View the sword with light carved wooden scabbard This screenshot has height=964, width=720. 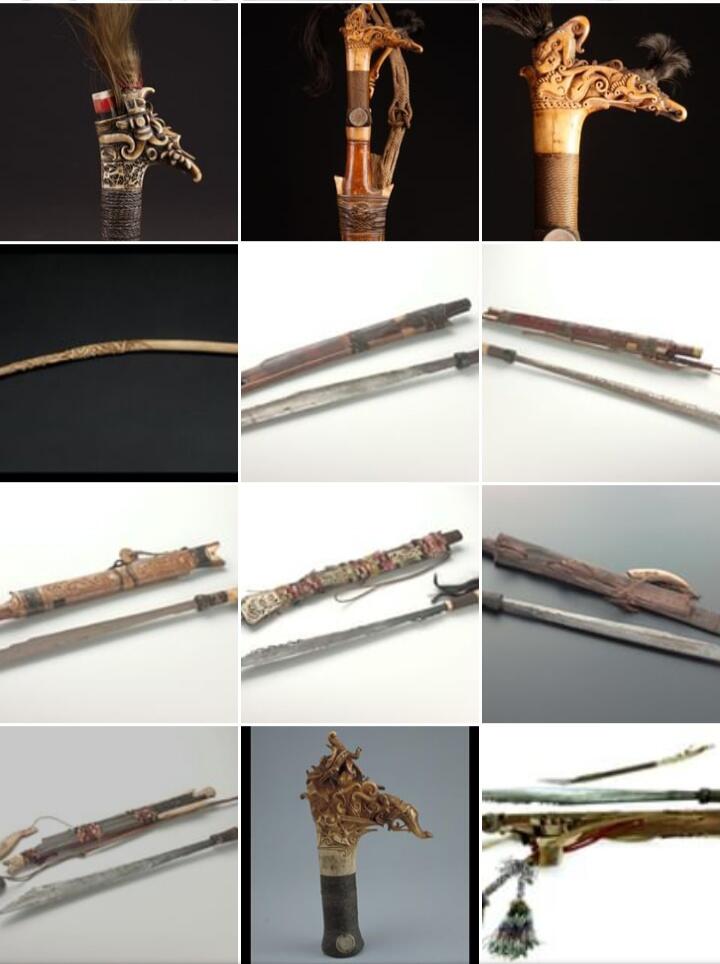tap(119, 603)
